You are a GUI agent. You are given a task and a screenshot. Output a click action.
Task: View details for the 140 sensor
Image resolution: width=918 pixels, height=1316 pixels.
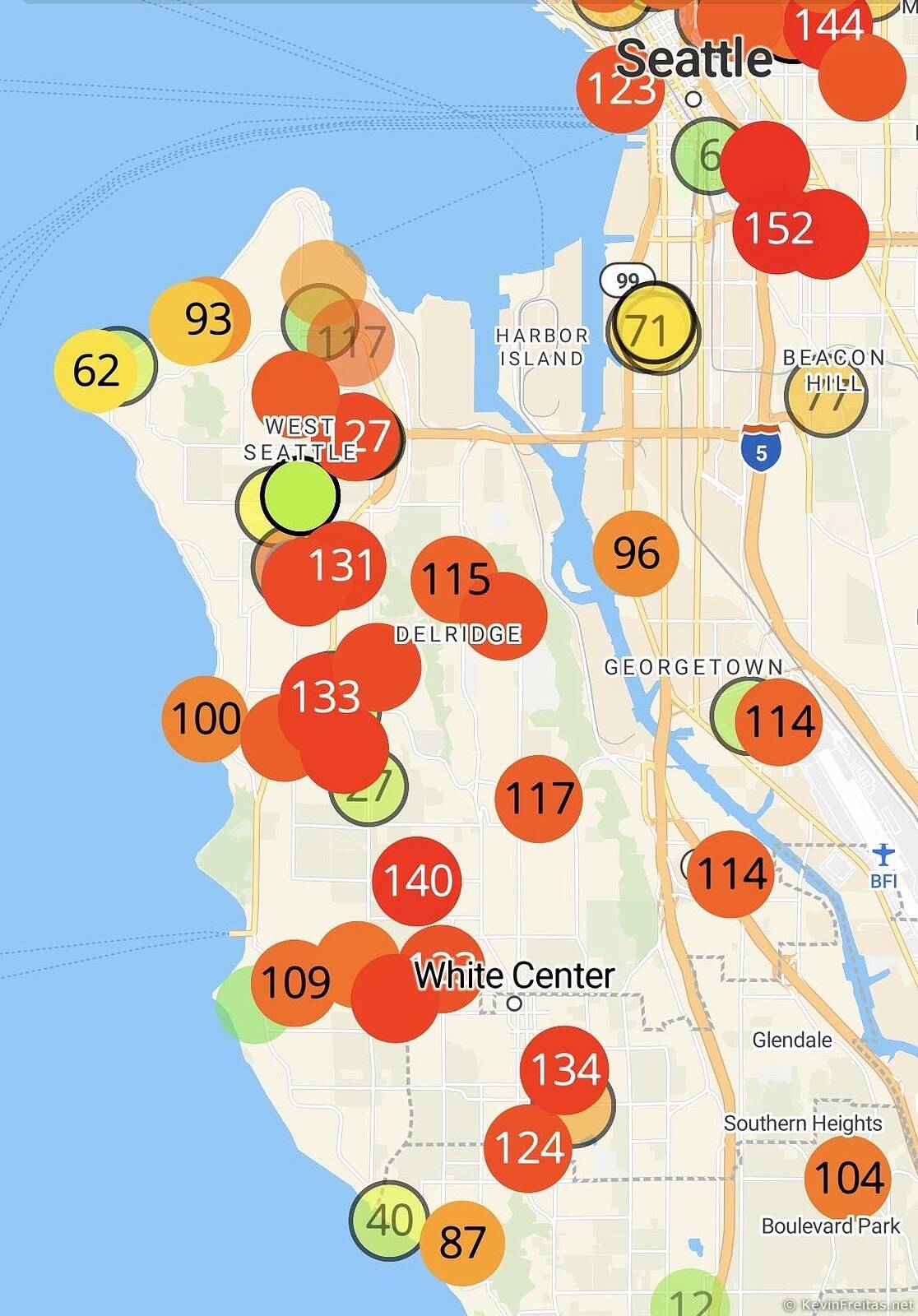point(417,881)
